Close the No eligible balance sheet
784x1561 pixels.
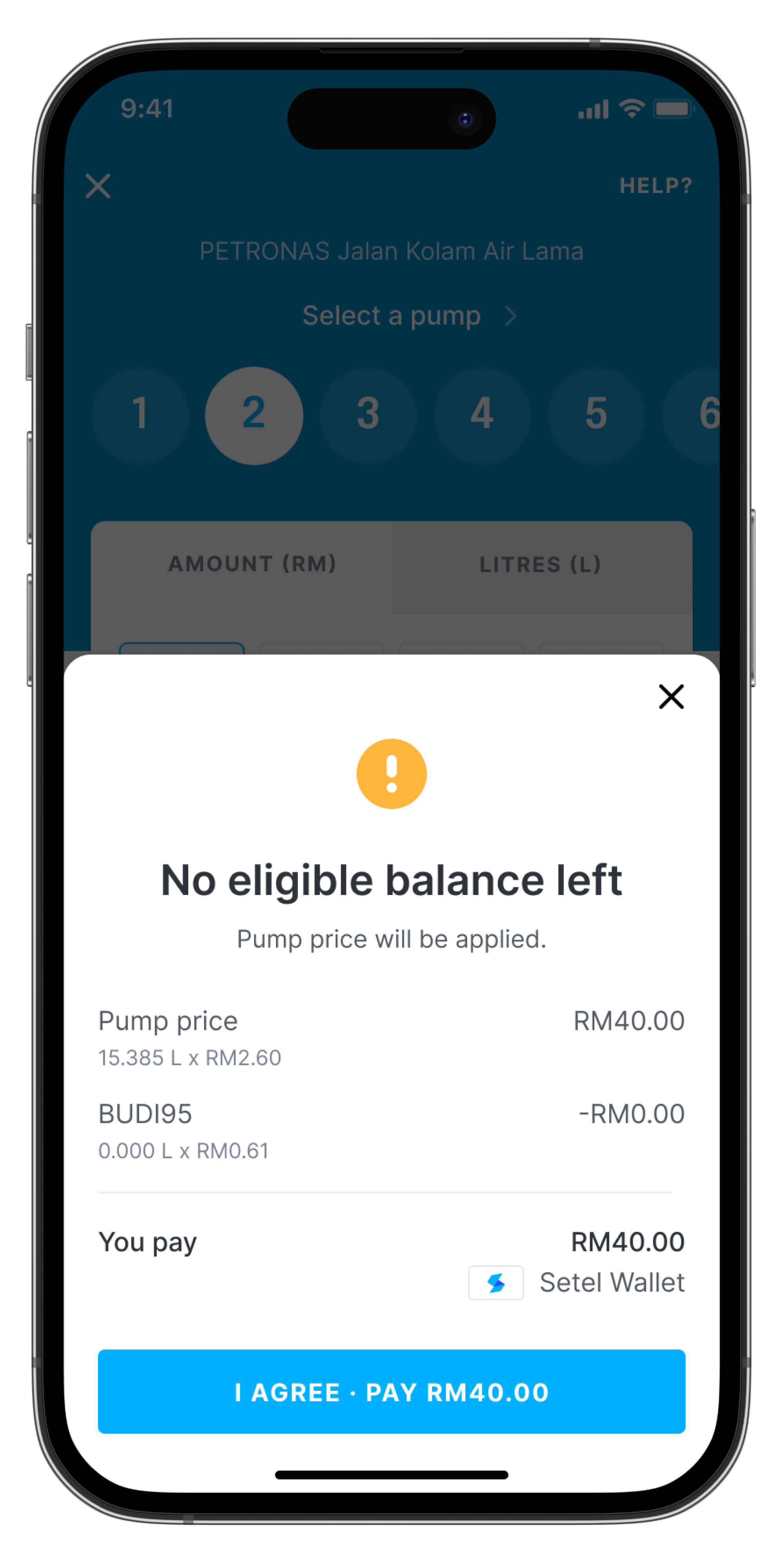671,696
